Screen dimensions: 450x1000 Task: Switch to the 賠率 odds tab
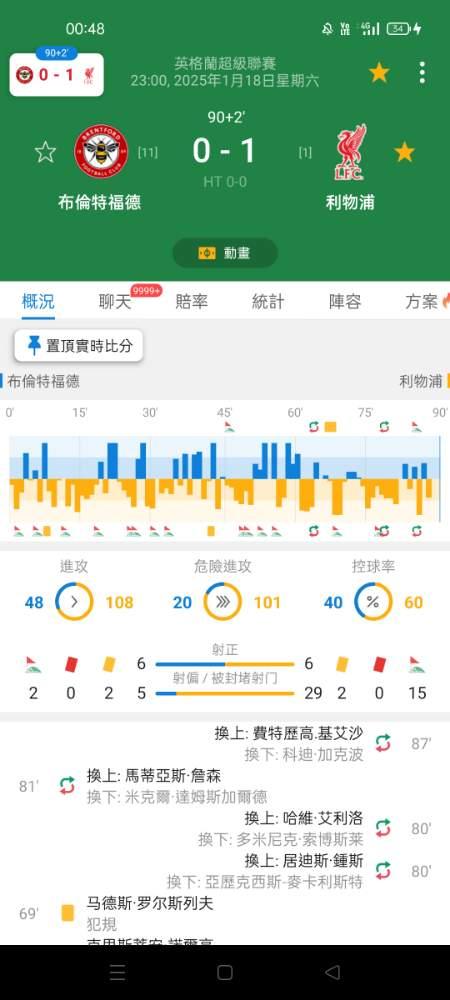192,301
